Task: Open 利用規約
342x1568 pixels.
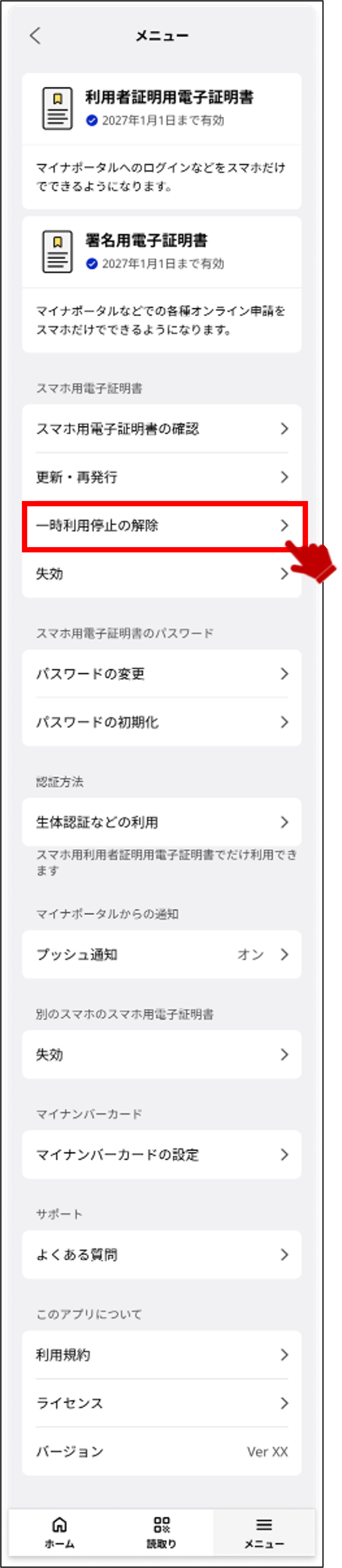Action: [161, 1355]
